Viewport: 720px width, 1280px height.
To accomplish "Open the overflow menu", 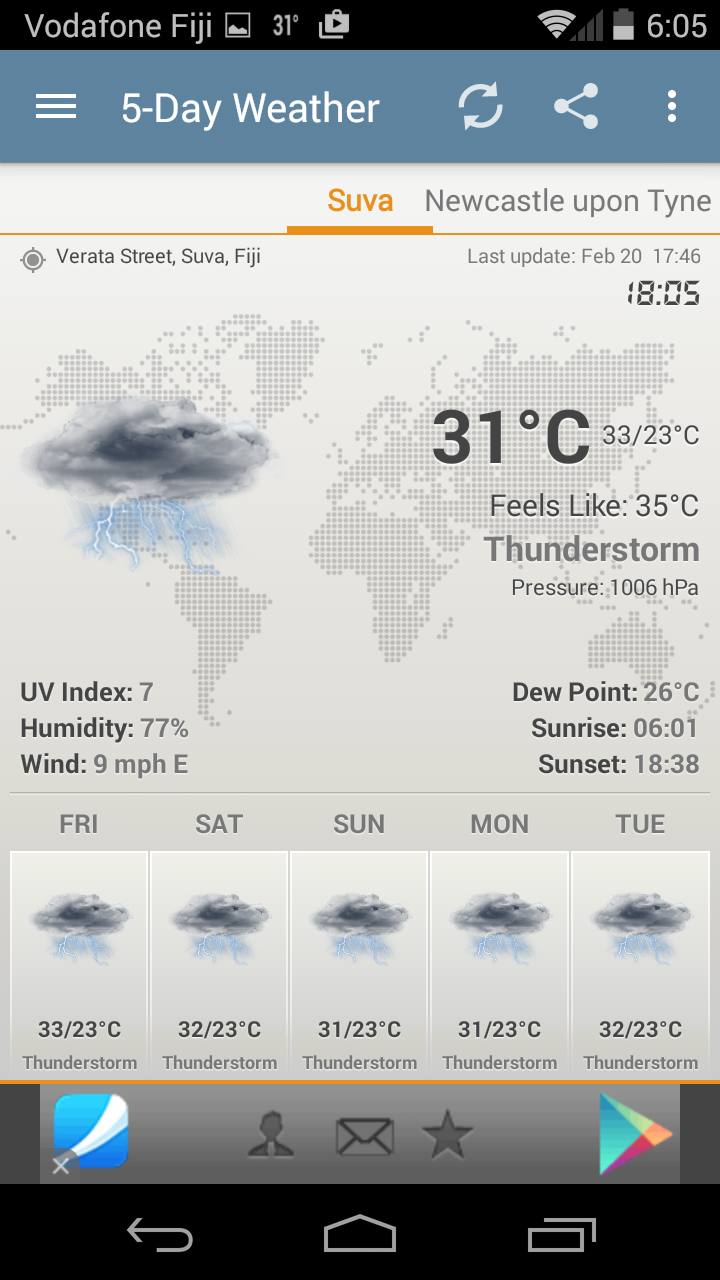I will 672,107.
